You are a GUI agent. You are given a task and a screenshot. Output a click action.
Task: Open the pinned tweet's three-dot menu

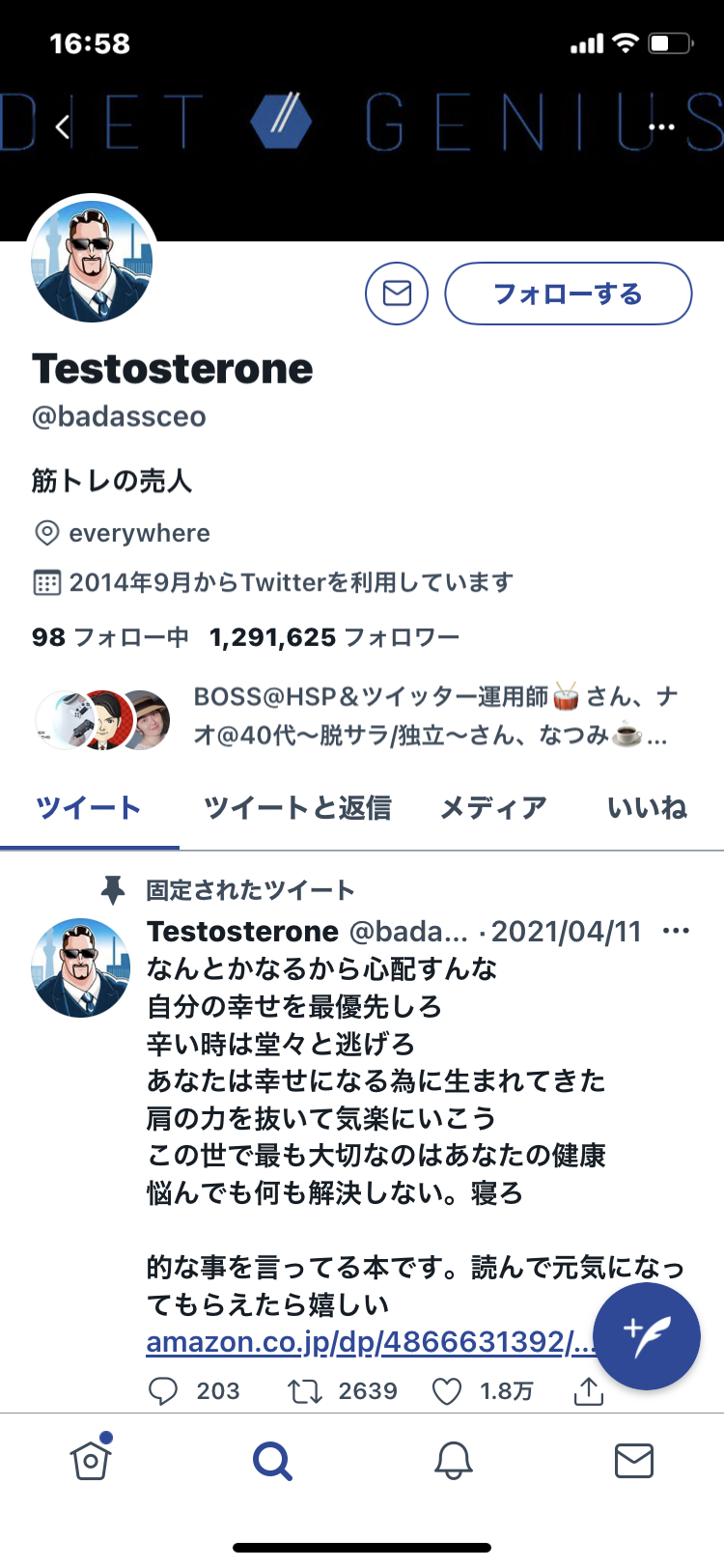(x=676, y=931)
